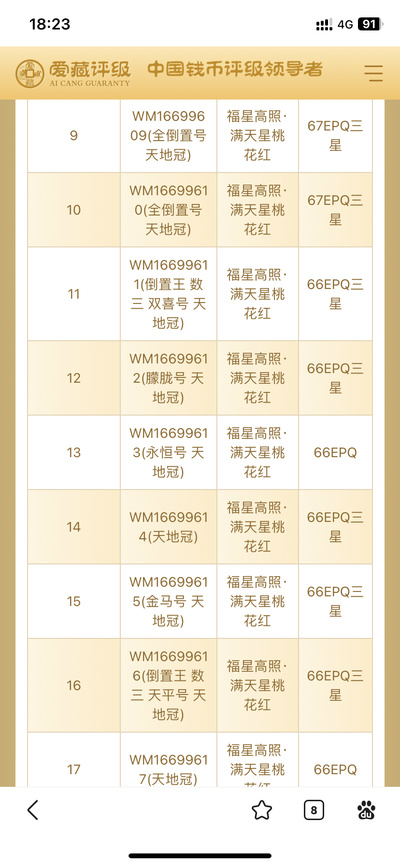Open the hamburger menu in the header

click(374, 73)
